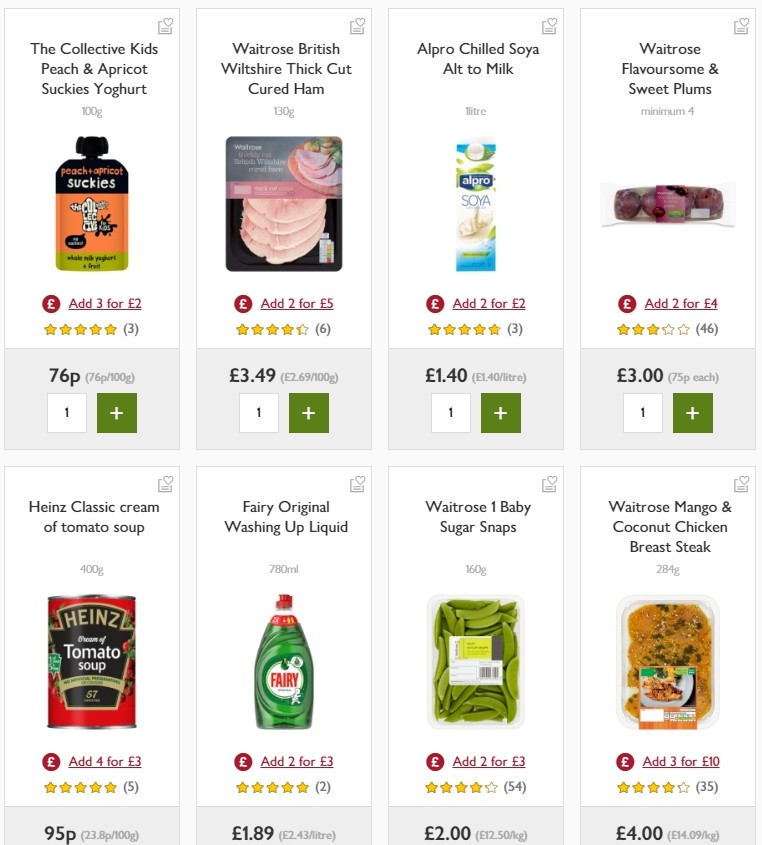
Task: Click the £ offer badge on Alpro Soya
Action: point(435,303)
